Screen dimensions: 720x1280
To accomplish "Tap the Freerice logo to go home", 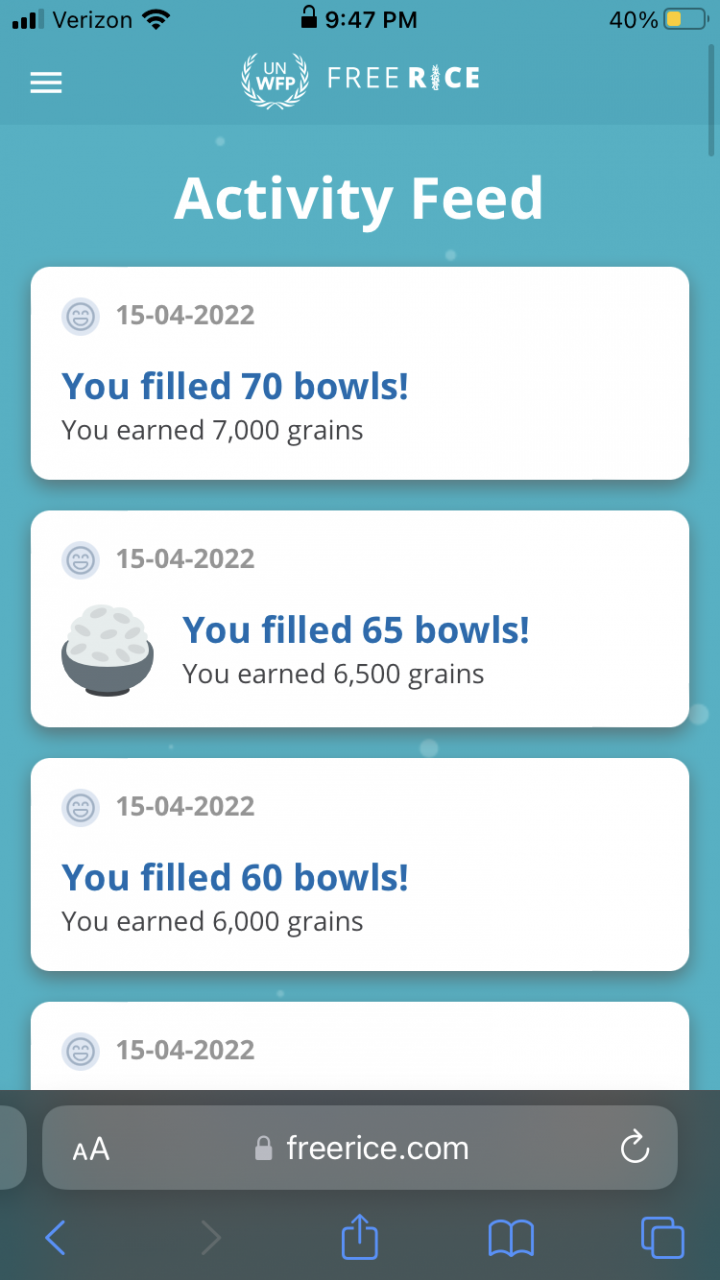I will 360,78.
